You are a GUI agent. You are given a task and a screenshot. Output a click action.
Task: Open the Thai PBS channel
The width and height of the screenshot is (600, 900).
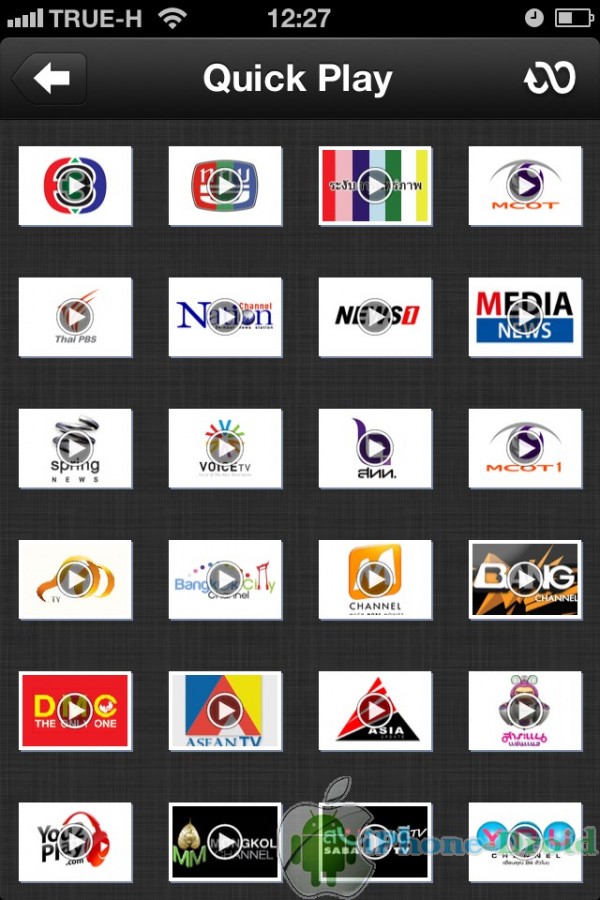(75, 317)
